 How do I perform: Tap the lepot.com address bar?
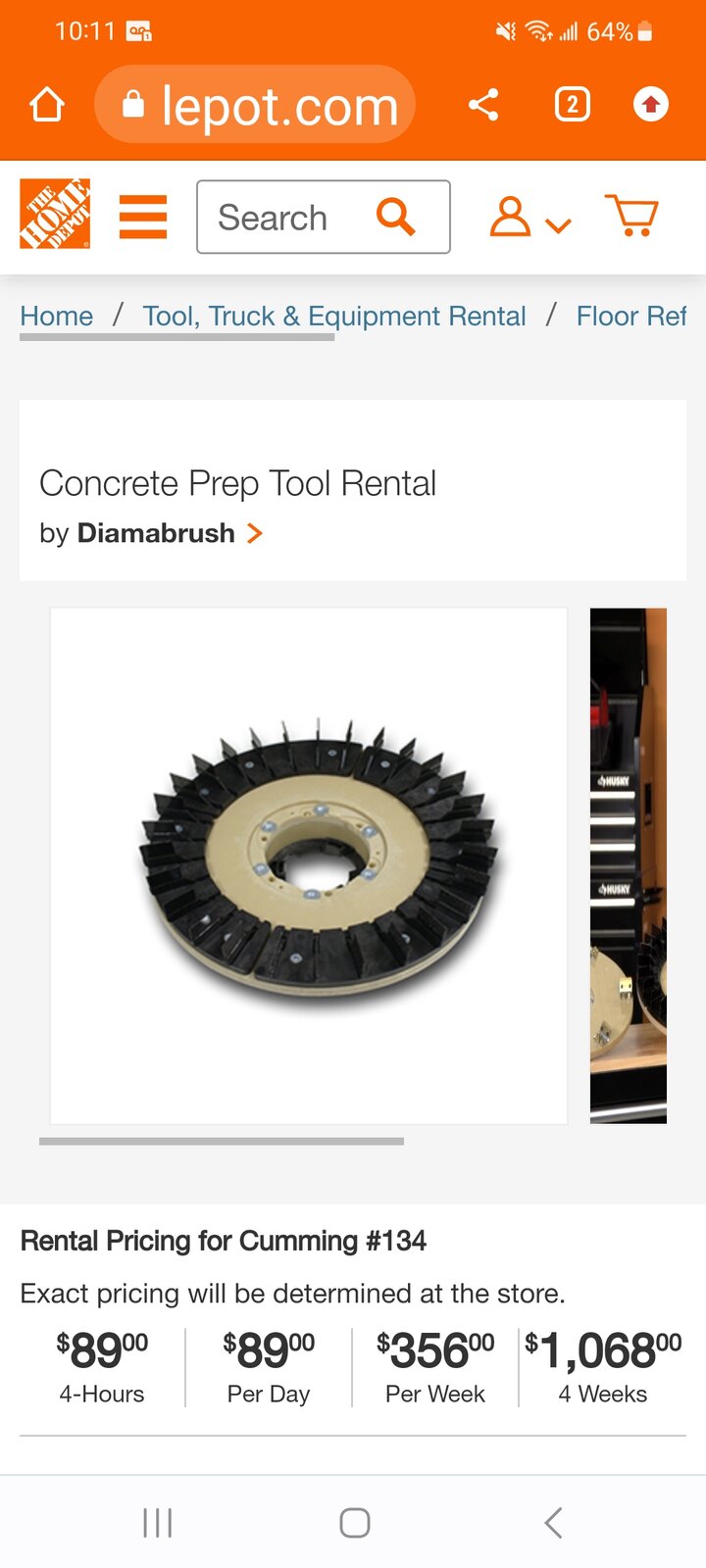click(x=257, y=105)
